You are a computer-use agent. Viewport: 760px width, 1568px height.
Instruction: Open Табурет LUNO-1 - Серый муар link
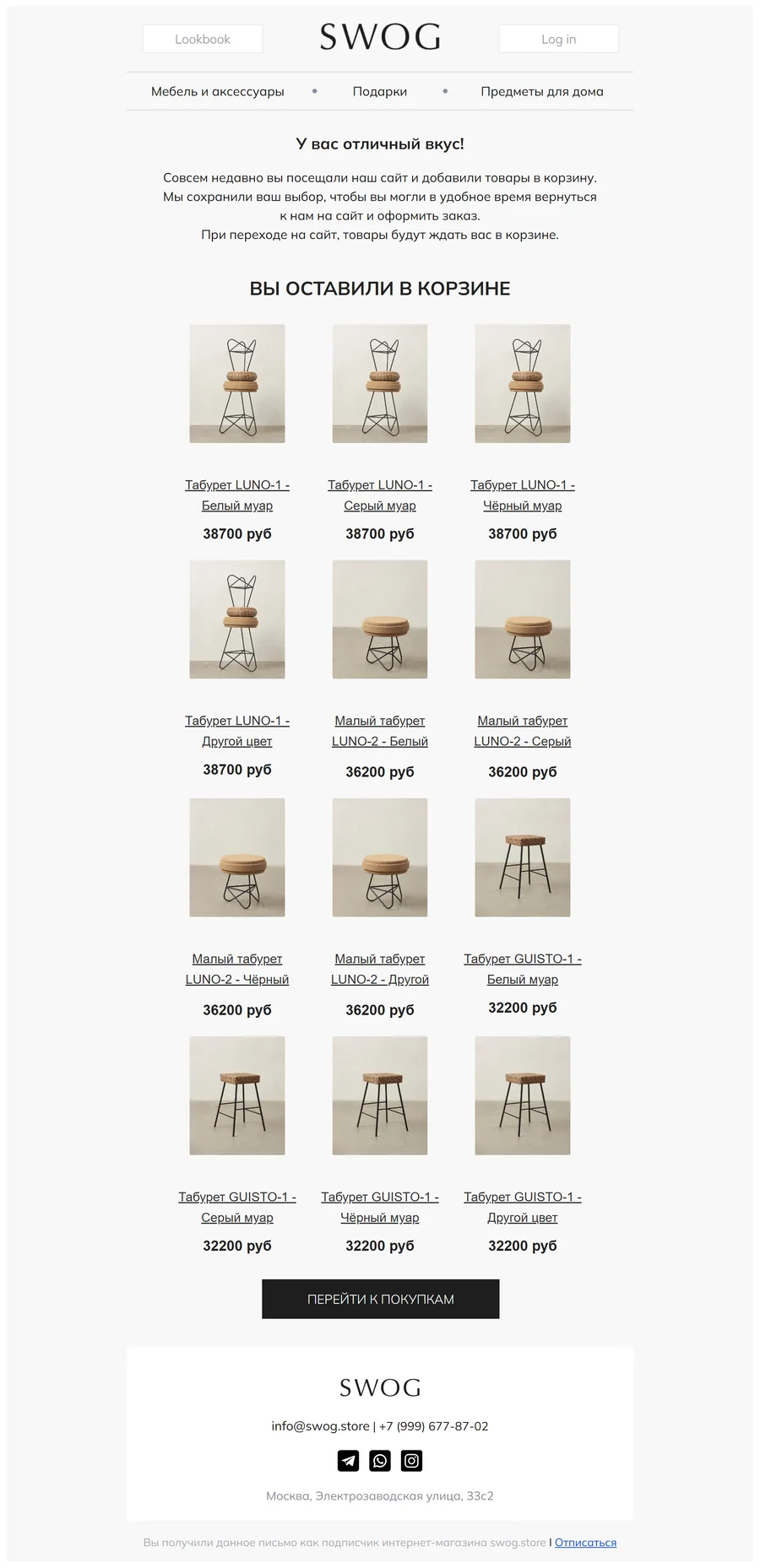380,495
